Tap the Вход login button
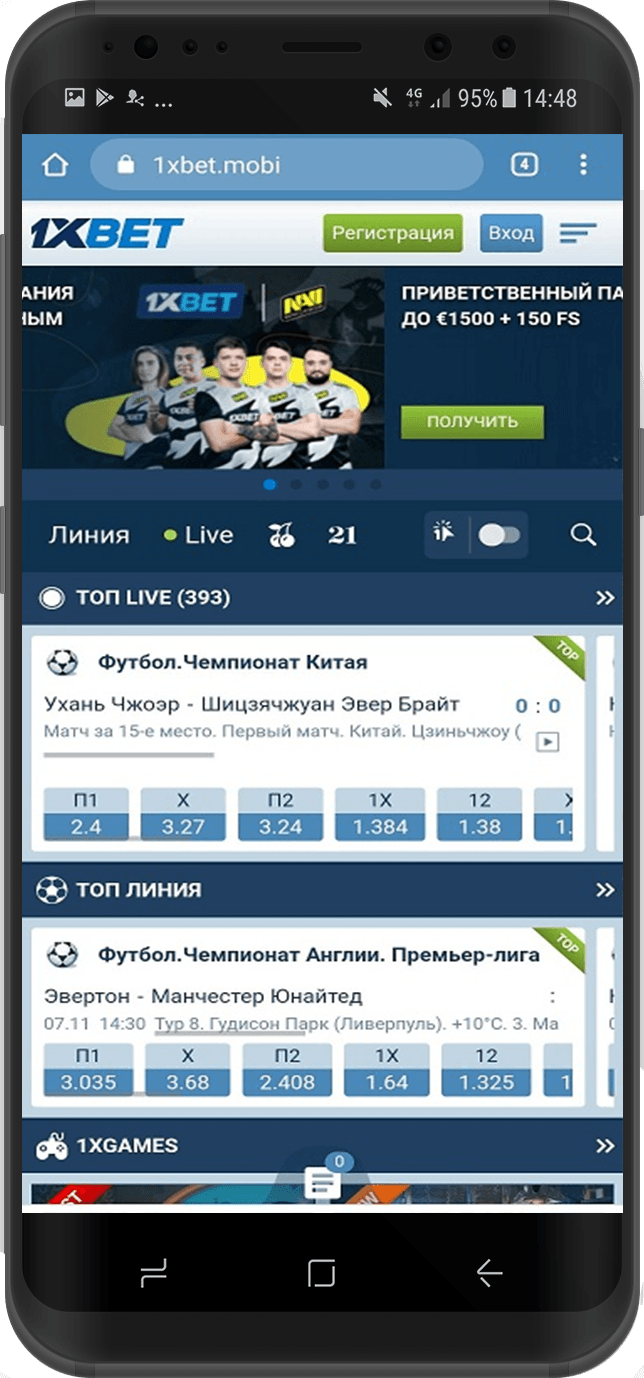644x1378 pixels. pyautogui.click(x=511, y=233)
